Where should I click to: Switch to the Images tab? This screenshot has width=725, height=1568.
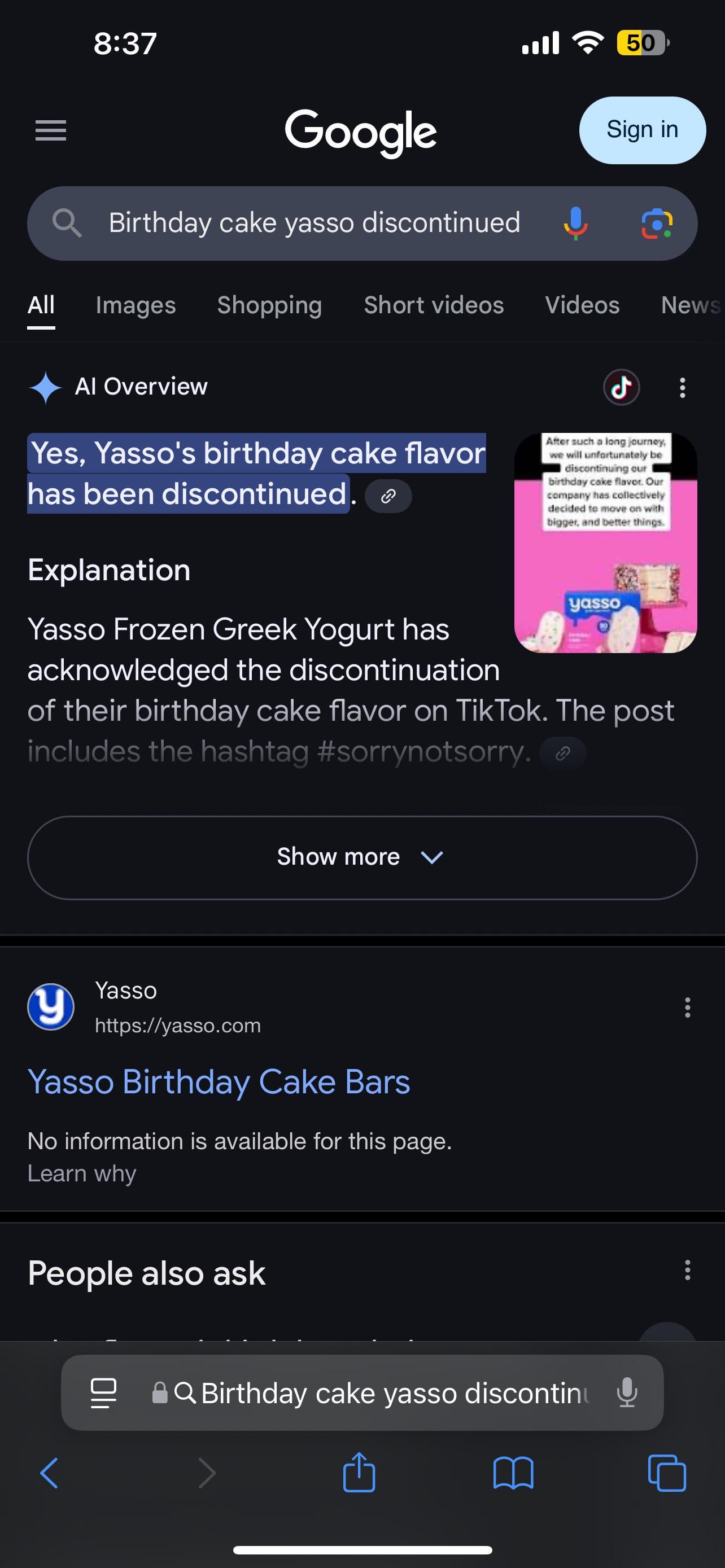(x=136, y=305)
